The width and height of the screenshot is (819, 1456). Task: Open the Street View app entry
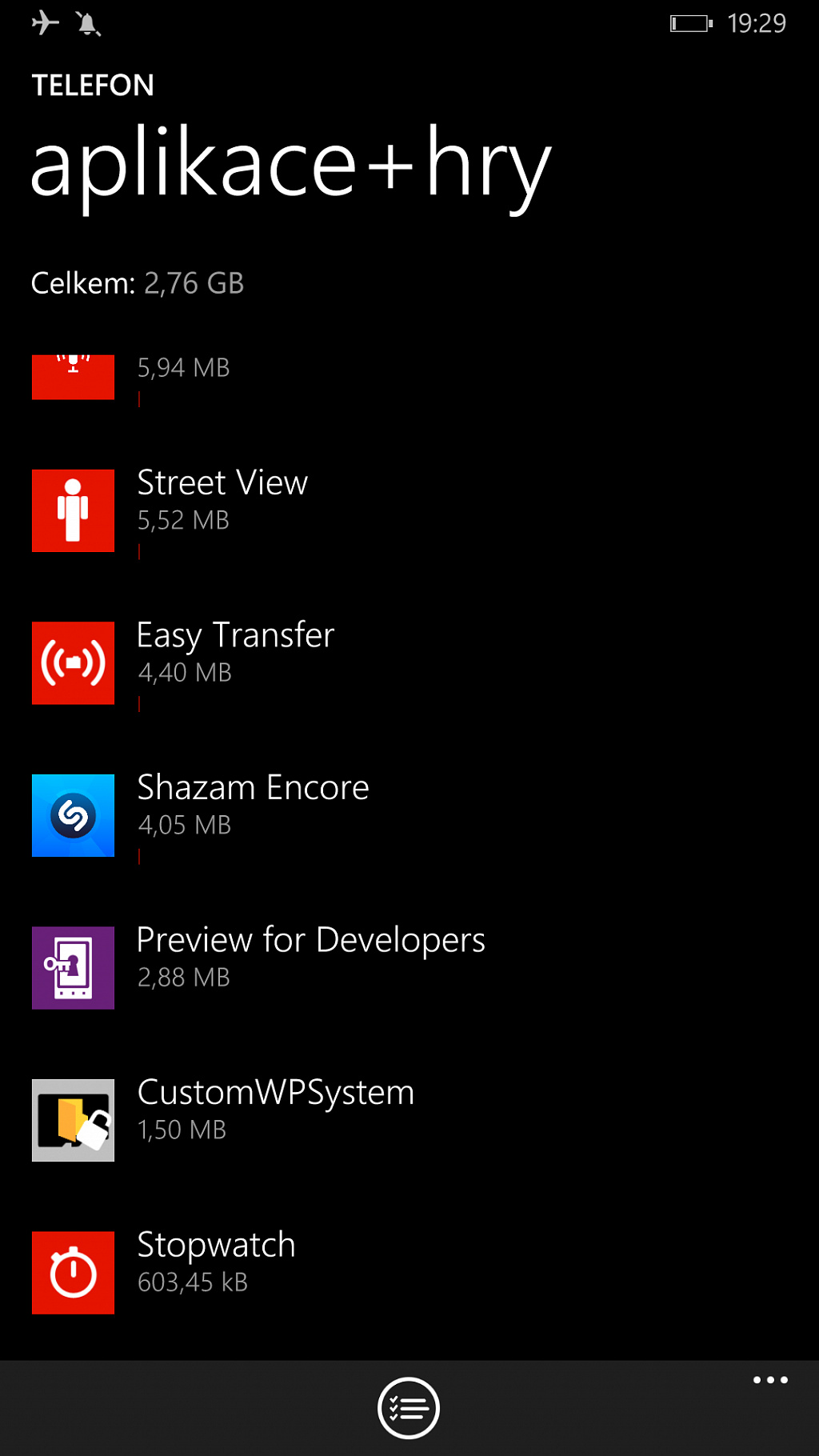409,510
